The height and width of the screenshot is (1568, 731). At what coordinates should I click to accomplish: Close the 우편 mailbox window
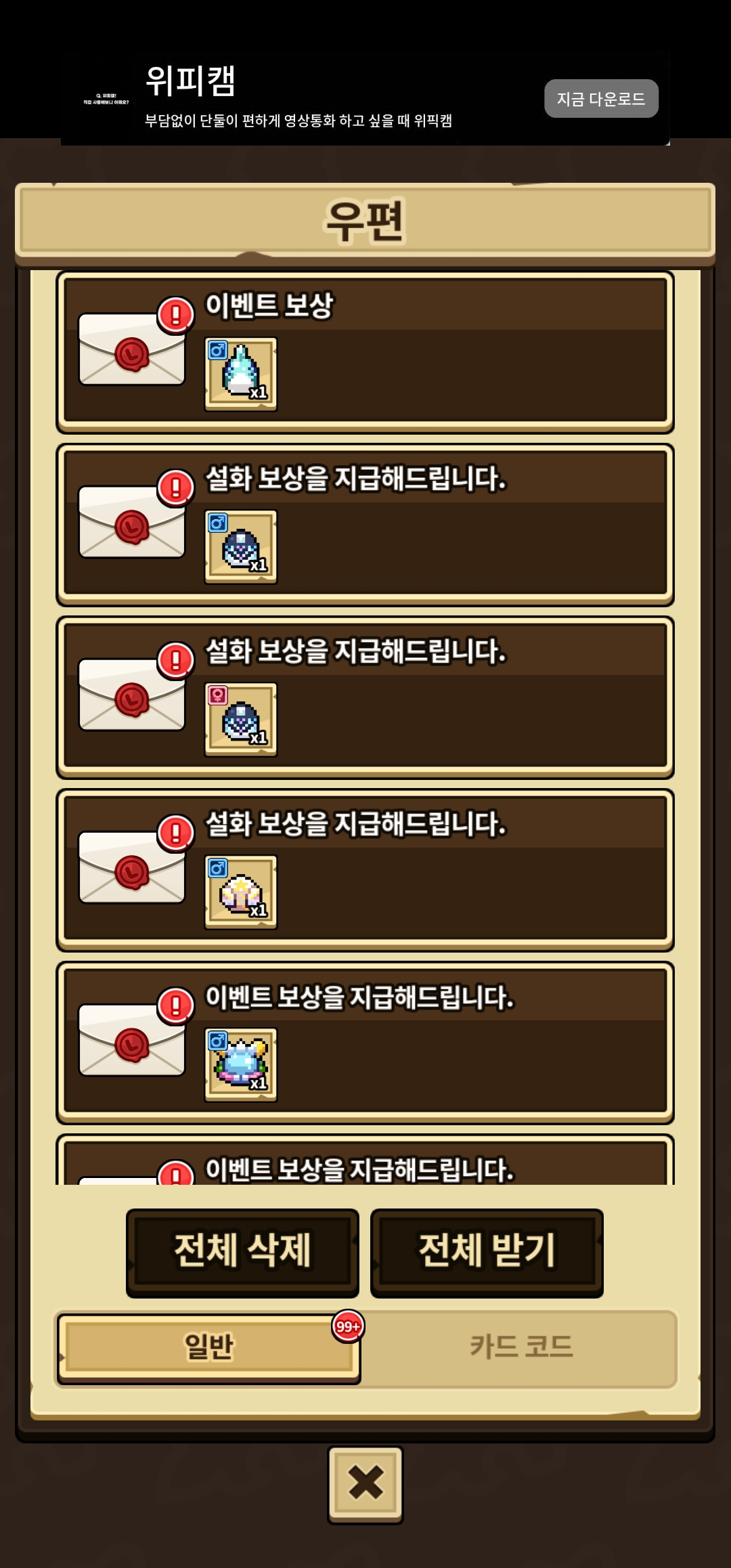pos(365,1483)
